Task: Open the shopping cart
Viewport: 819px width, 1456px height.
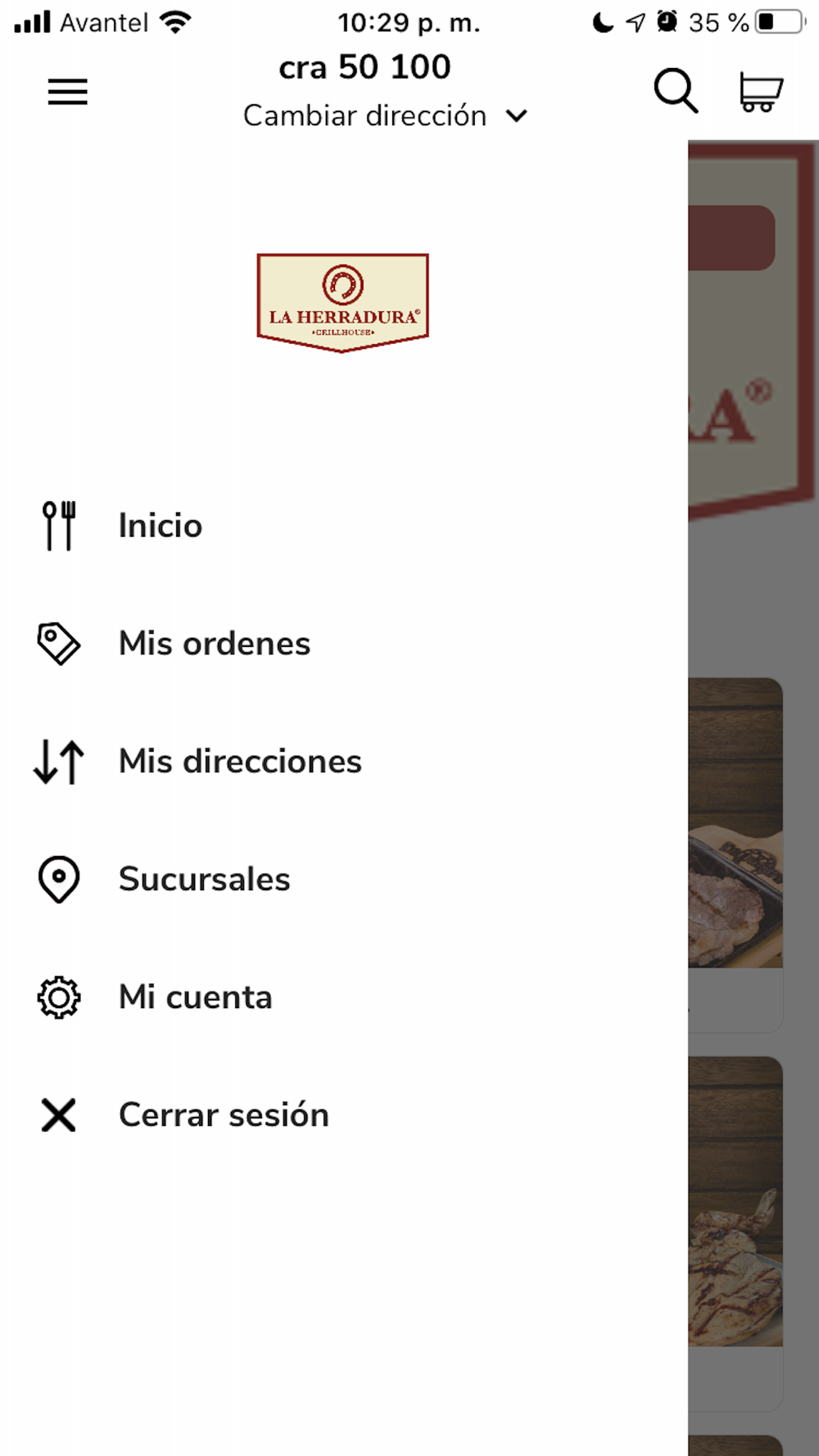Action: [761, 92]
